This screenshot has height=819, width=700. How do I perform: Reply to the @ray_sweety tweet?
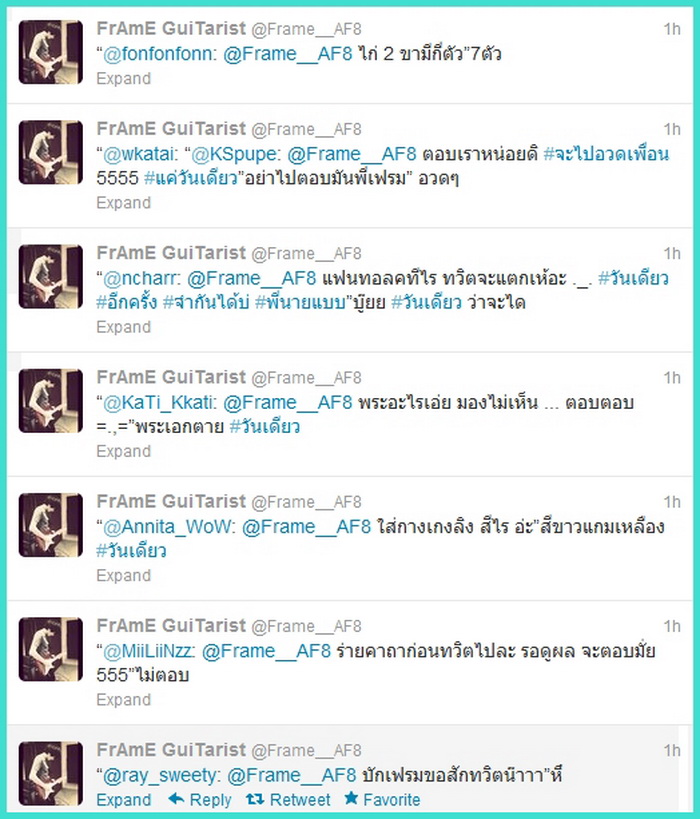(200, 800)
